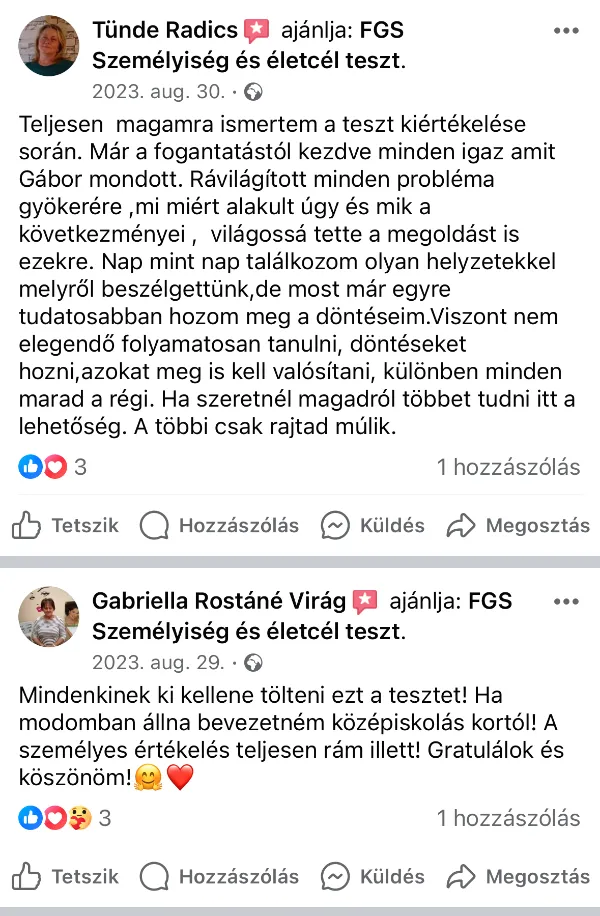View the 1 hozzászólás on Gabriella's post
Image resolution: width=600 pixels, height=916 pixels.
point(508,819)
